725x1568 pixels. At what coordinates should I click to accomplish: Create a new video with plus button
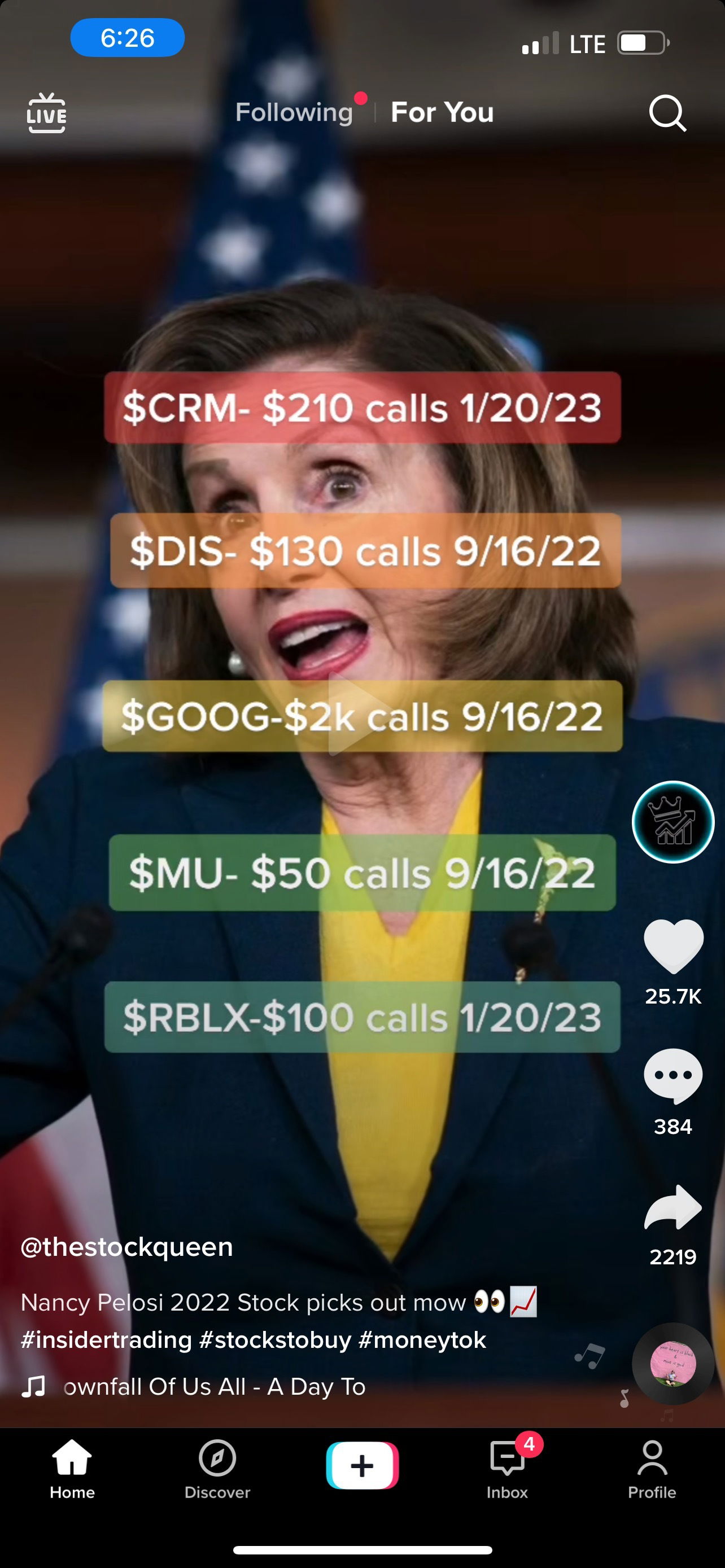[362, 1465]
